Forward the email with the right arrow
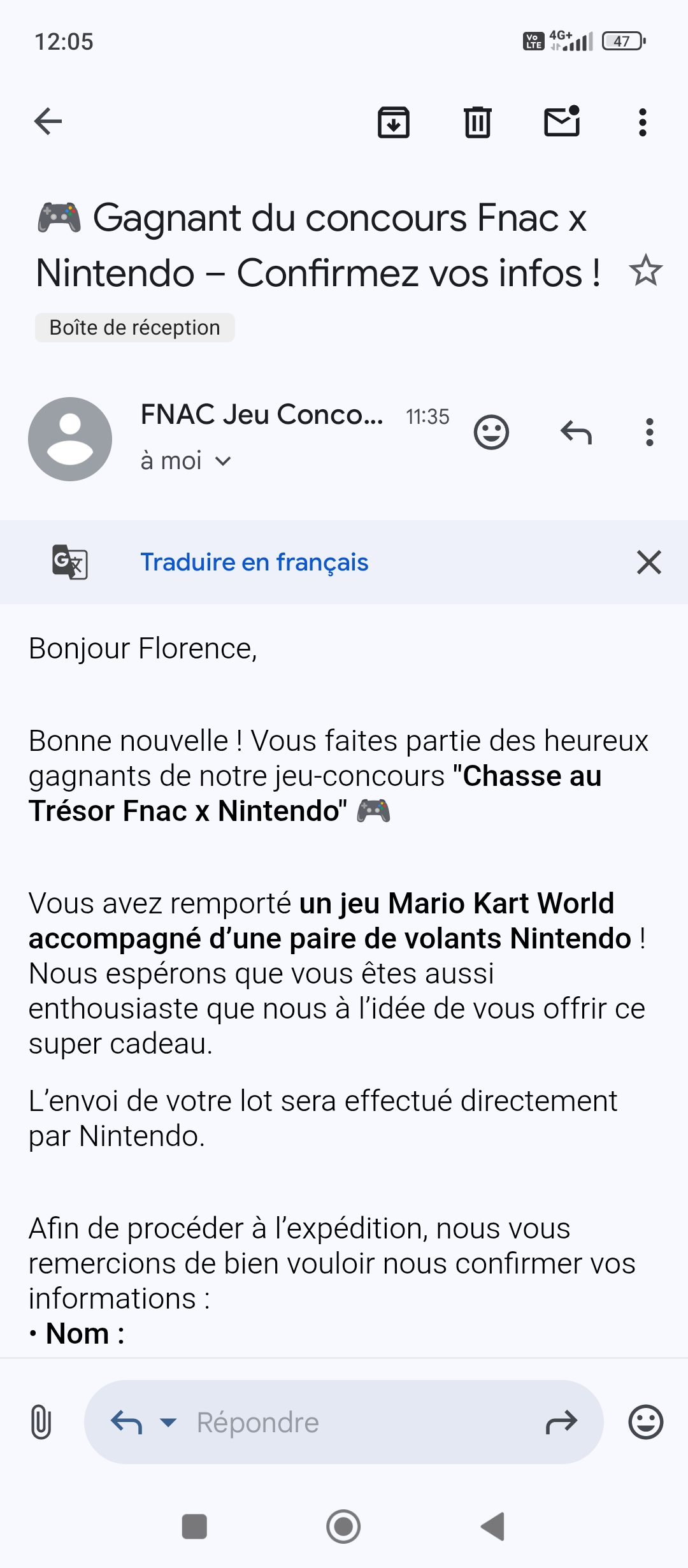 point(561,1422)
